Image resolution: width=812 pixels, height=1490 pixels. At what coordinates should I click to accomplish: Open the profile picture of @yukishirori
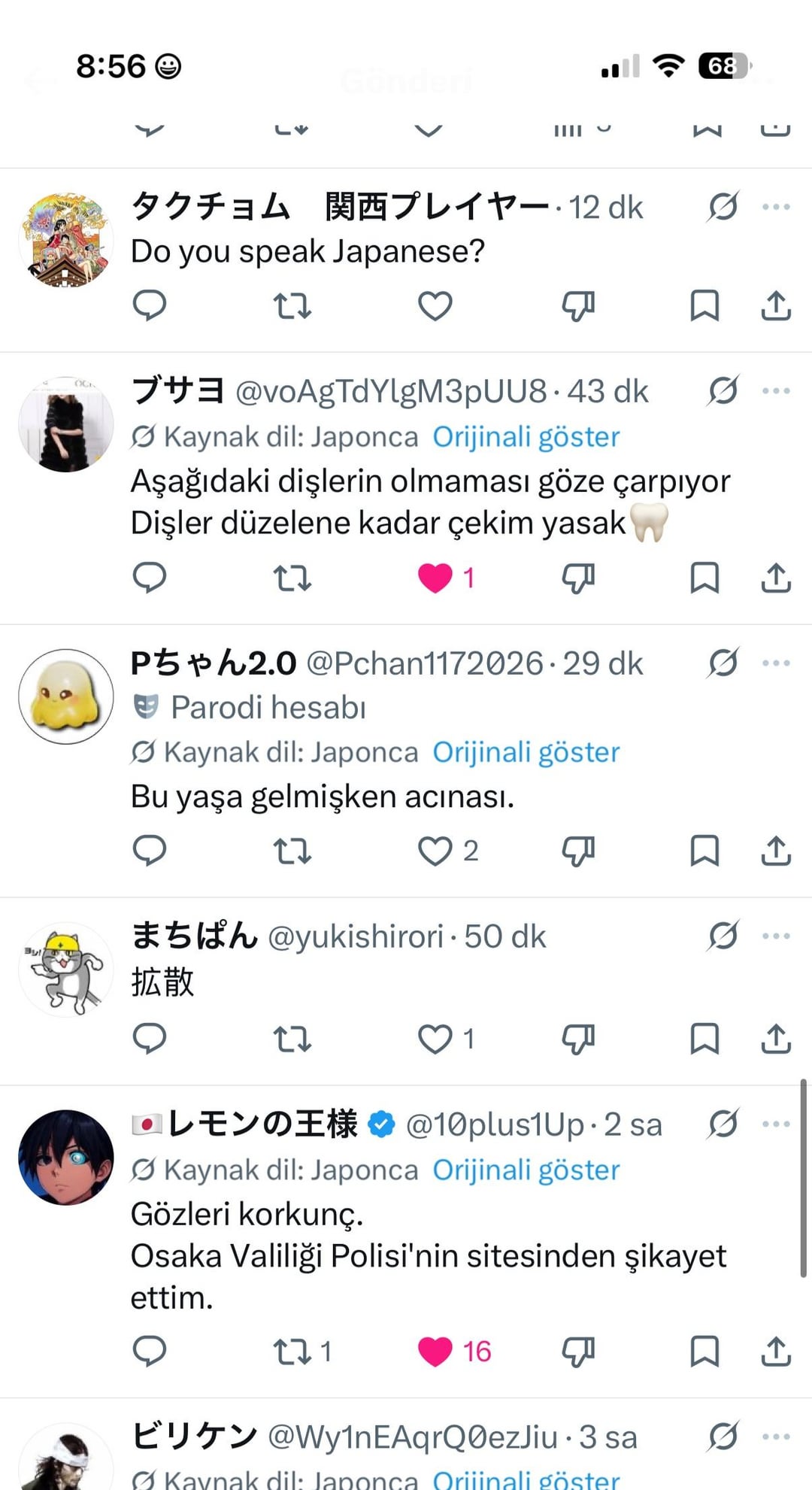[66, 970]
